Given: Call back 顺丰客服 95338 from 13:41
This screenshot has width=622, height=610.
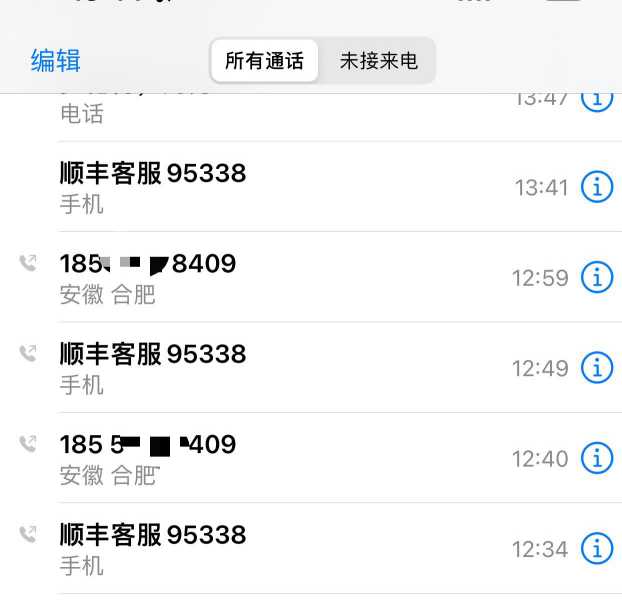Looking at the screenshot, I should [x=153, y=174].
